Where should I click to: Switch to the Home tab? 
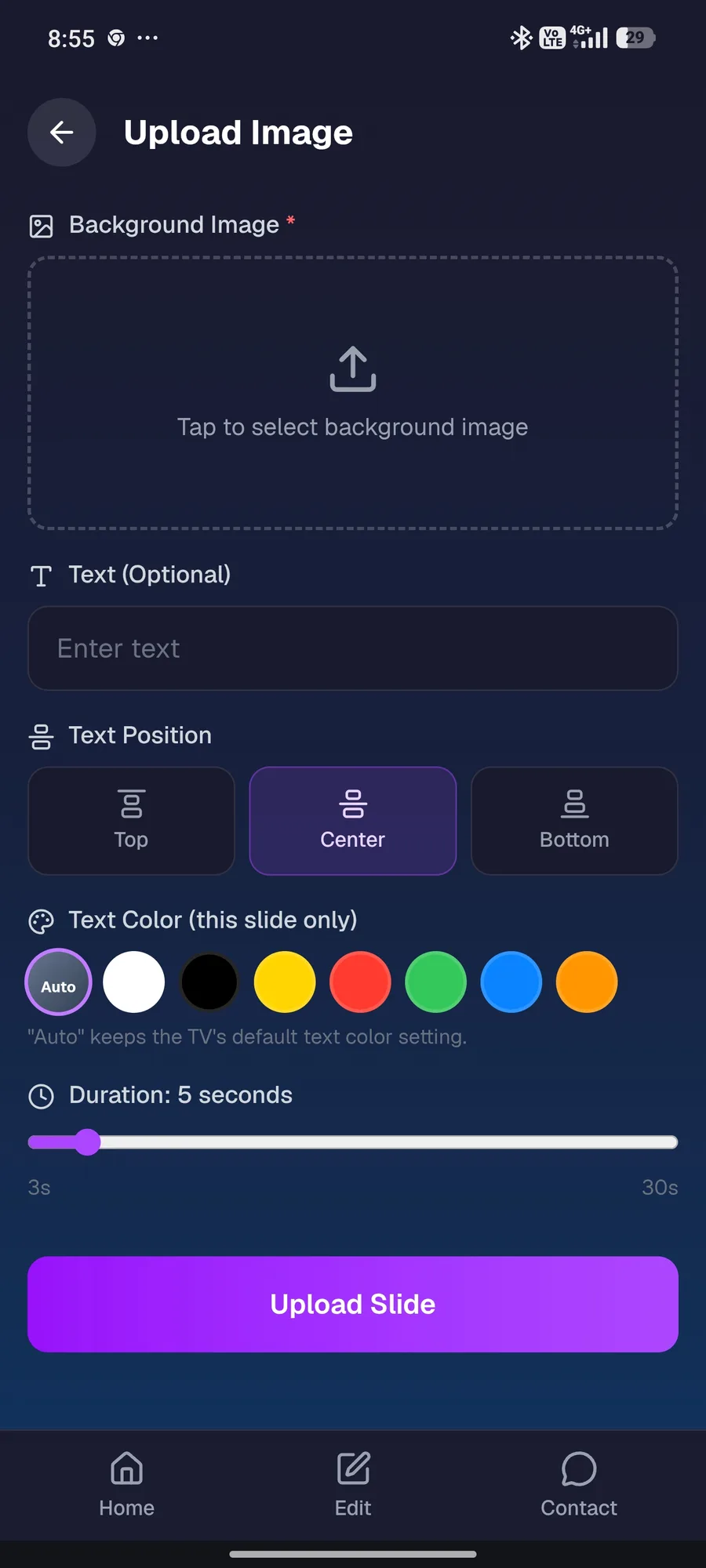tap(127, 1484)
